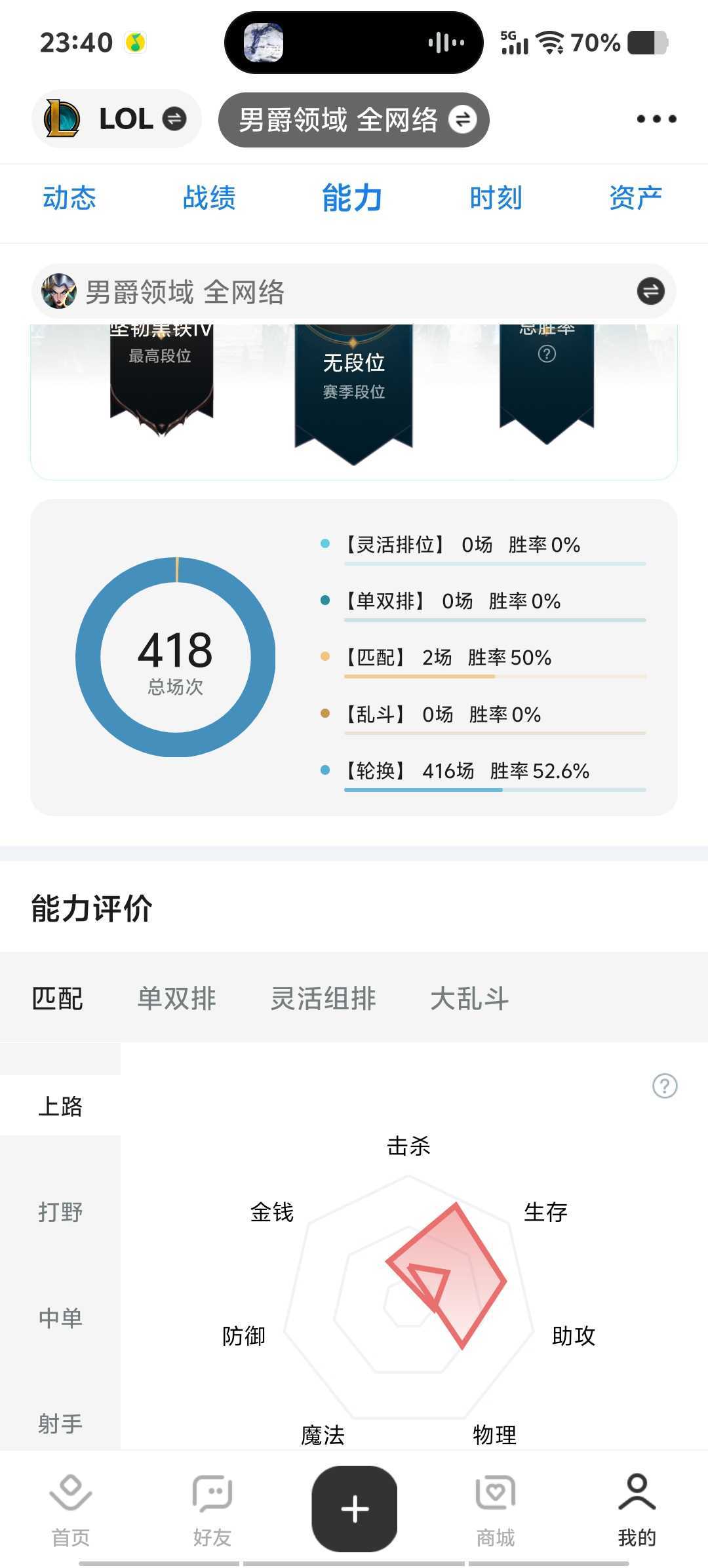The image size is (708, 1568).
Task: Open the radar chart help icon
Action: [x=665, y=1086]
